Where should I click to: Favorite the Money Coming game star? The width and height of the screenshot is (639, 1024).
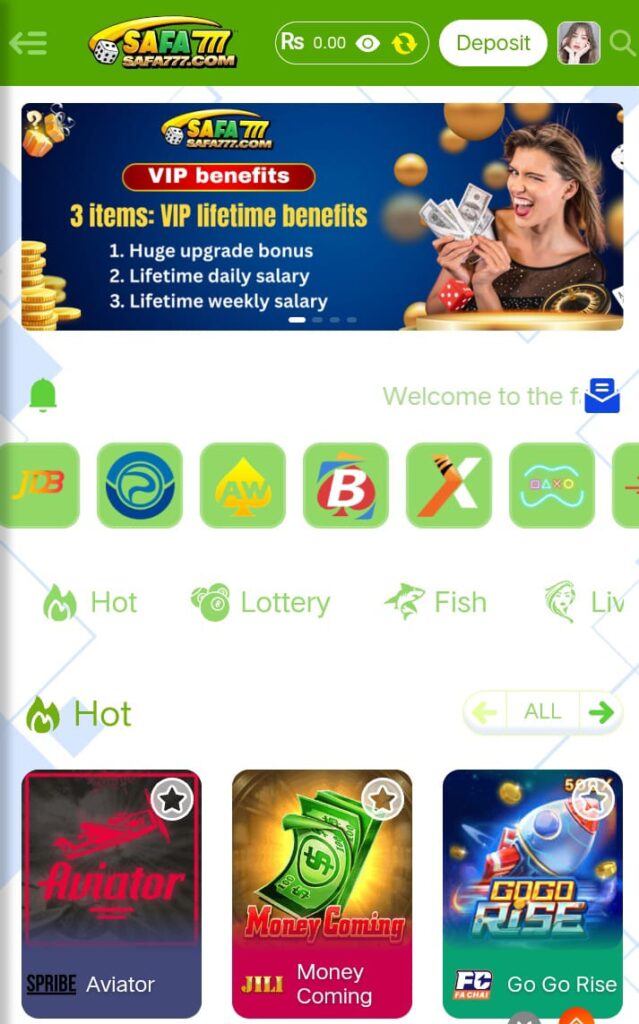(x=382, y=798)
